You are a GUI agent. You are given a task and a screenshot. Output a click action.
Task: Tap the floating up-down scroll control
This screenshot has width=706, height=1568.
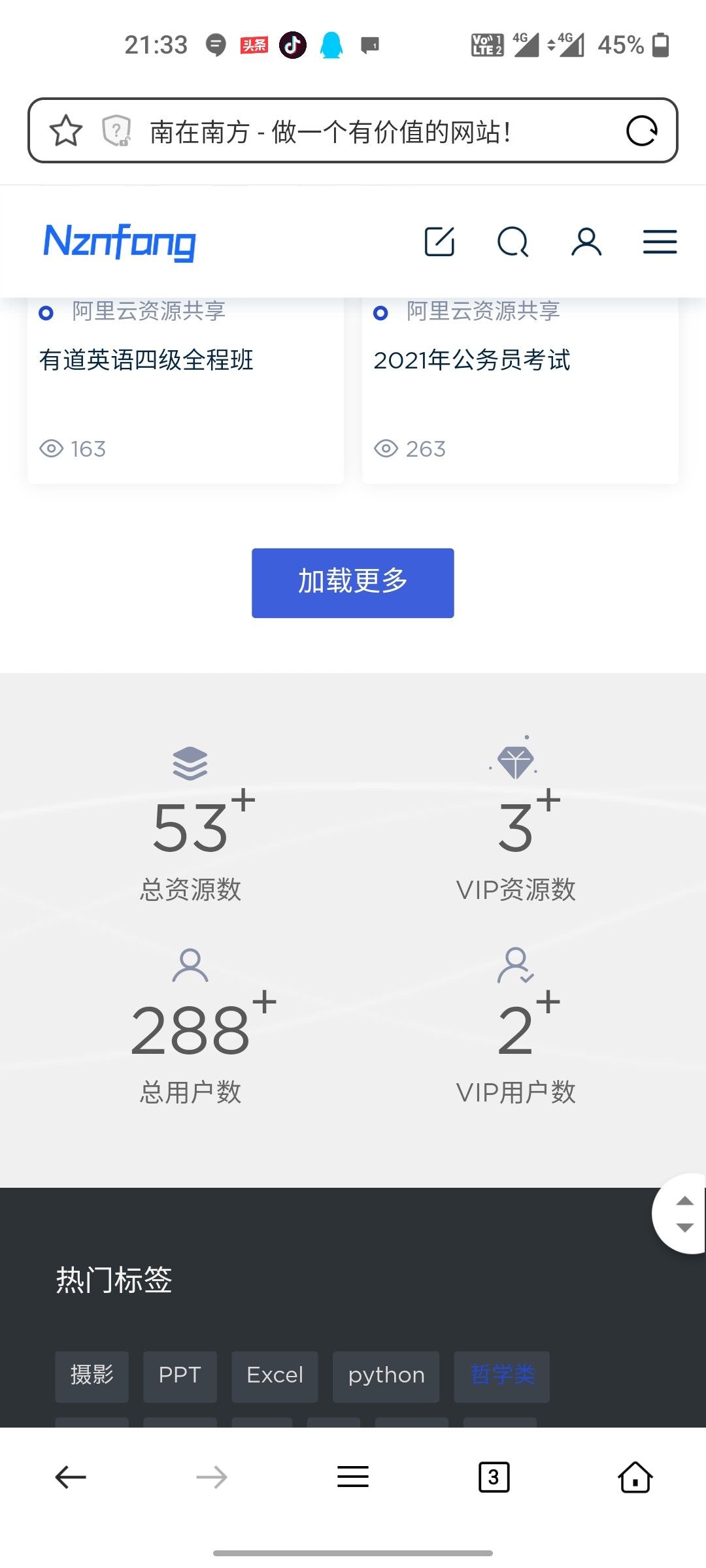(680, 1214)
